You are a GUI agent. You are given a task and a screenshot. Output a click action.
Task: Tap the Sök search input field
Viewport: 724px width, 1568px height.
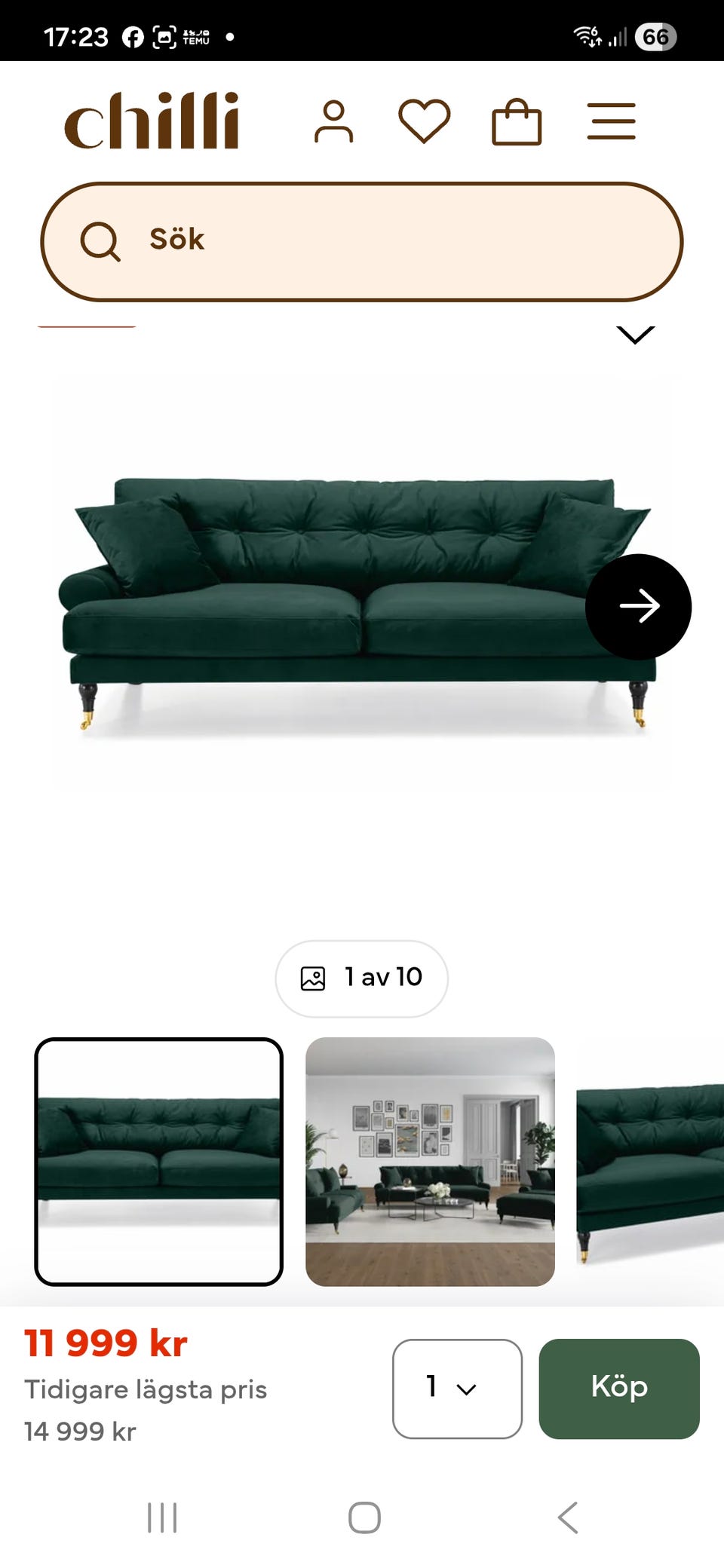point(362,241)
